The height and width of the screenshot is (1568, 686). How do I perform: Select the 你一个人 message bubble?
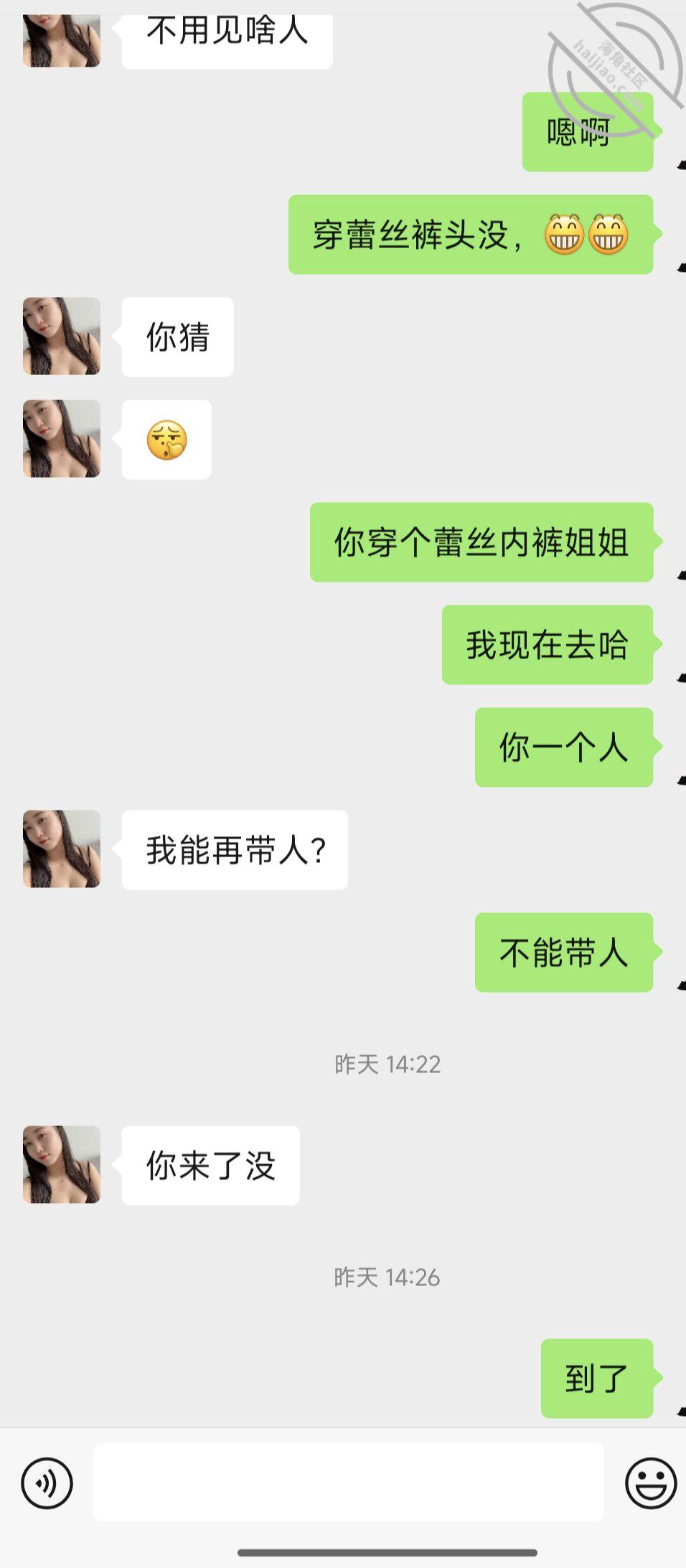(x=563, y=748)
